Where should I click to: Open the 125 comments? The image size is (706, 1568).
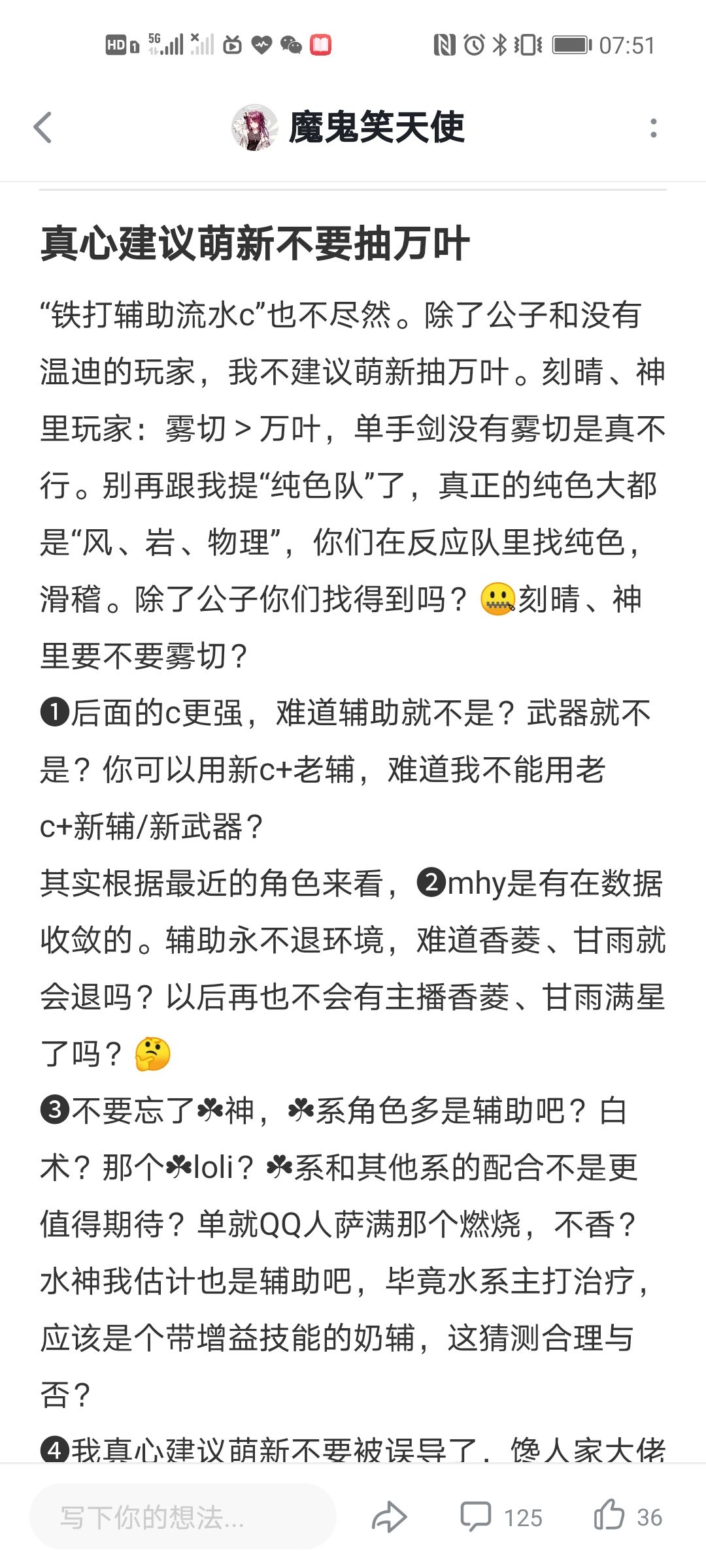click(501, 1516)
